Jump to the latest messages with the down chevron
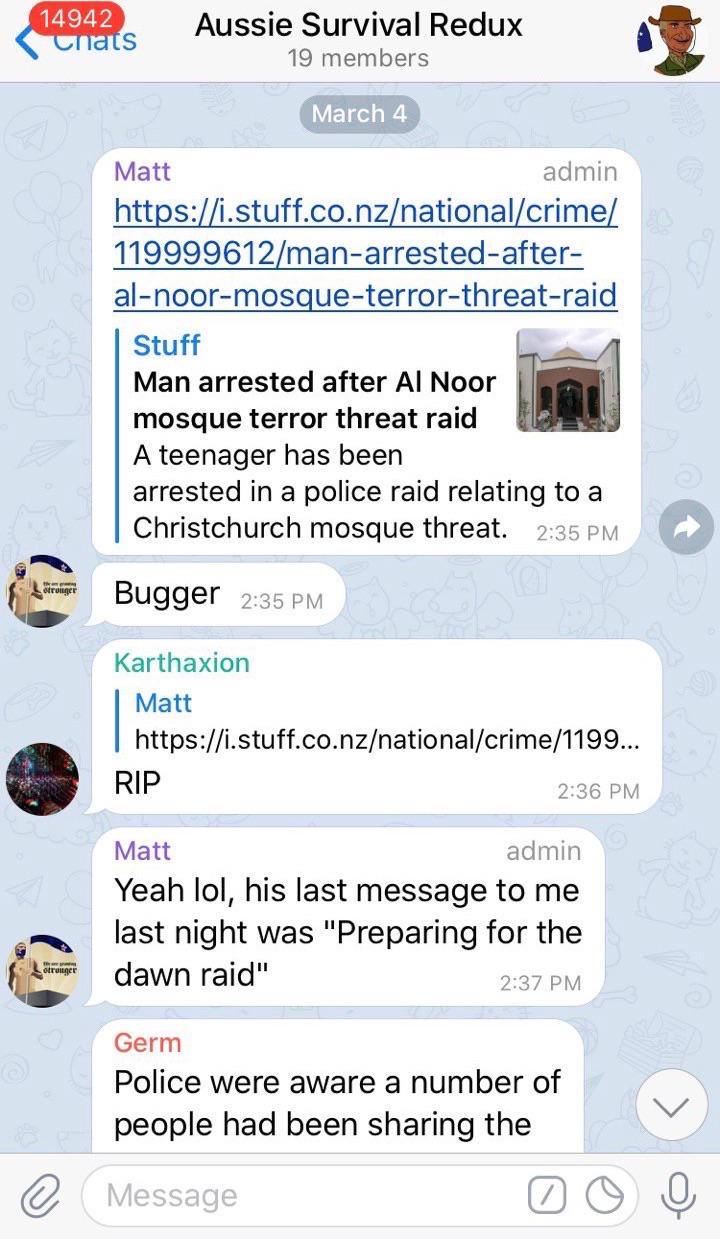The width and height of the screenshot is (720, 1239). [x=672, y=1105]
